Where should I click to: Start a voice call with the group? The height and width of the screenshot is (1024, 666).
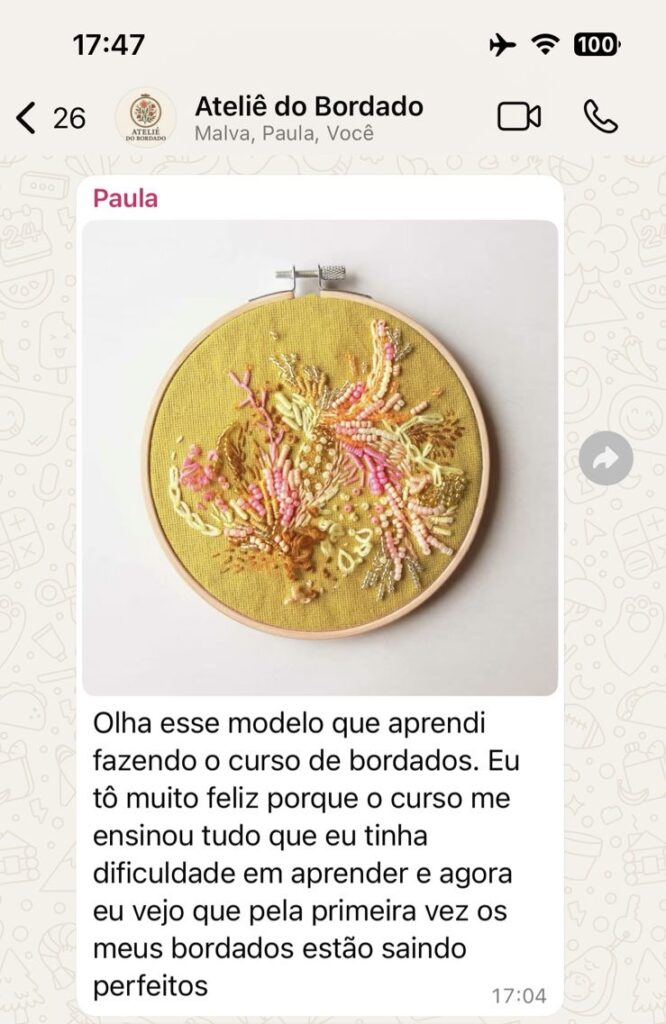[x=601, y=117]
